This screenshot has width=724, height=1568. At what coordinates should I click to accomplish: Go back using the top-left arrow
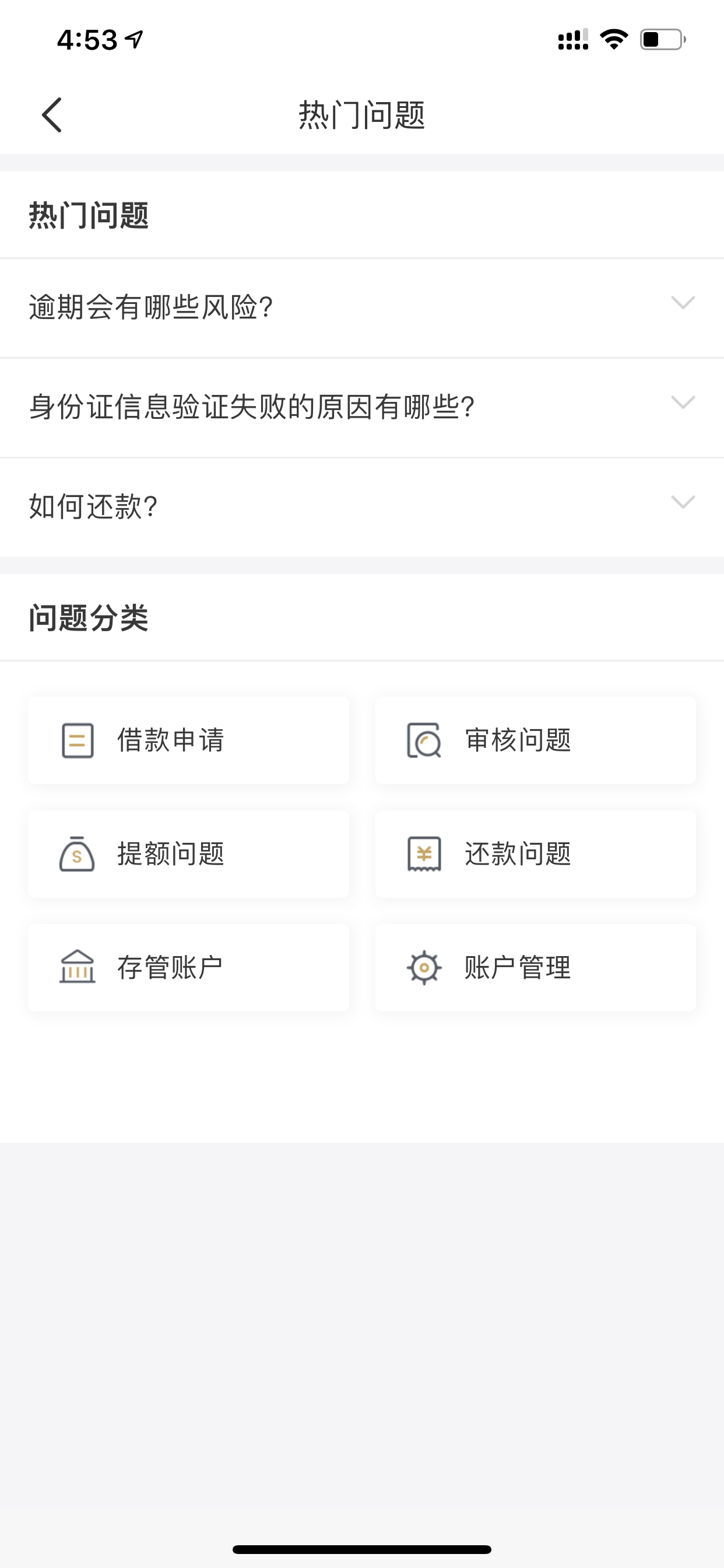52,114
